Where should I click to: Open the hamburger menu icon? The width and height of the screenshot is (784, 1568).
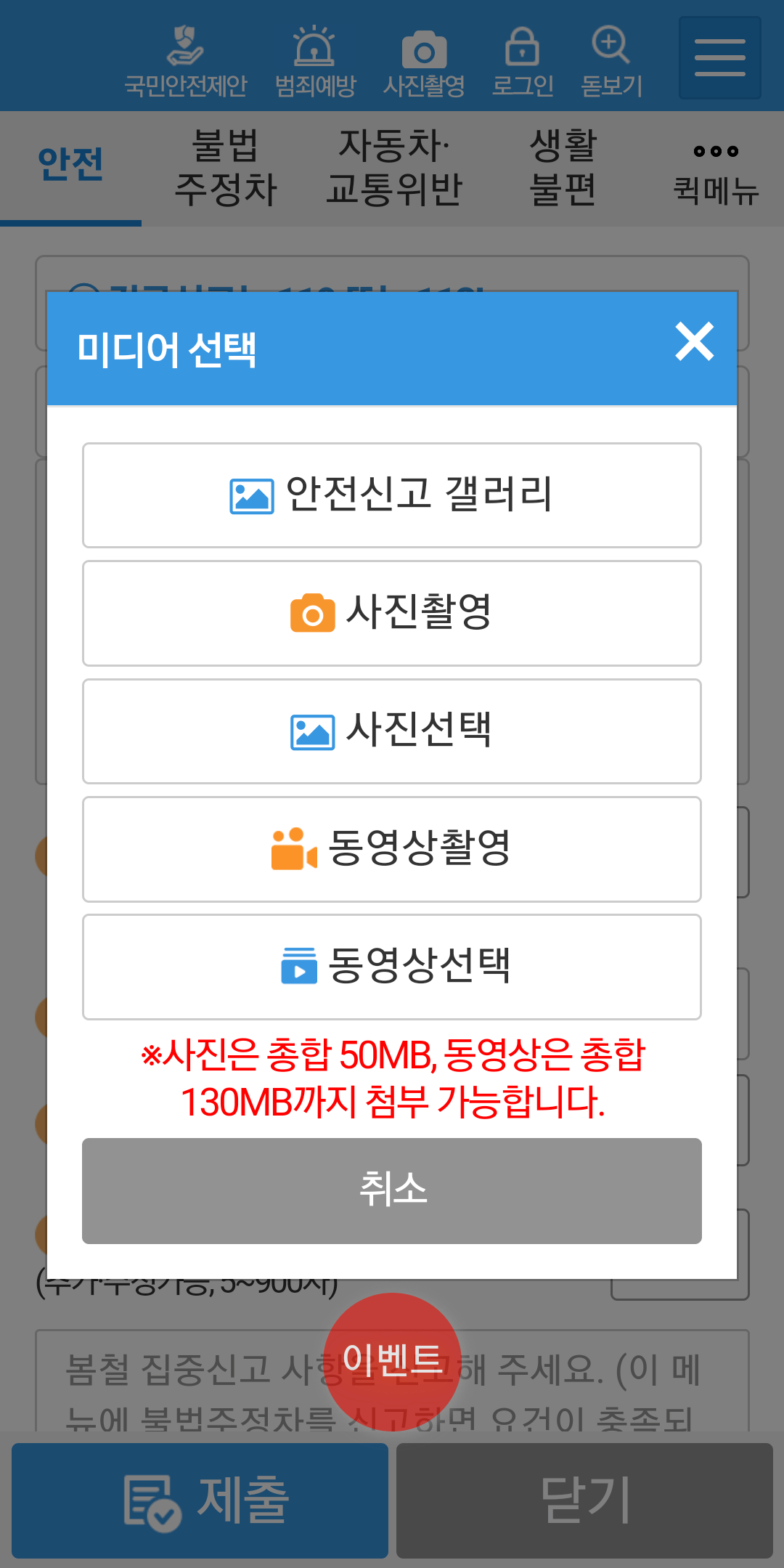(719, 57)
